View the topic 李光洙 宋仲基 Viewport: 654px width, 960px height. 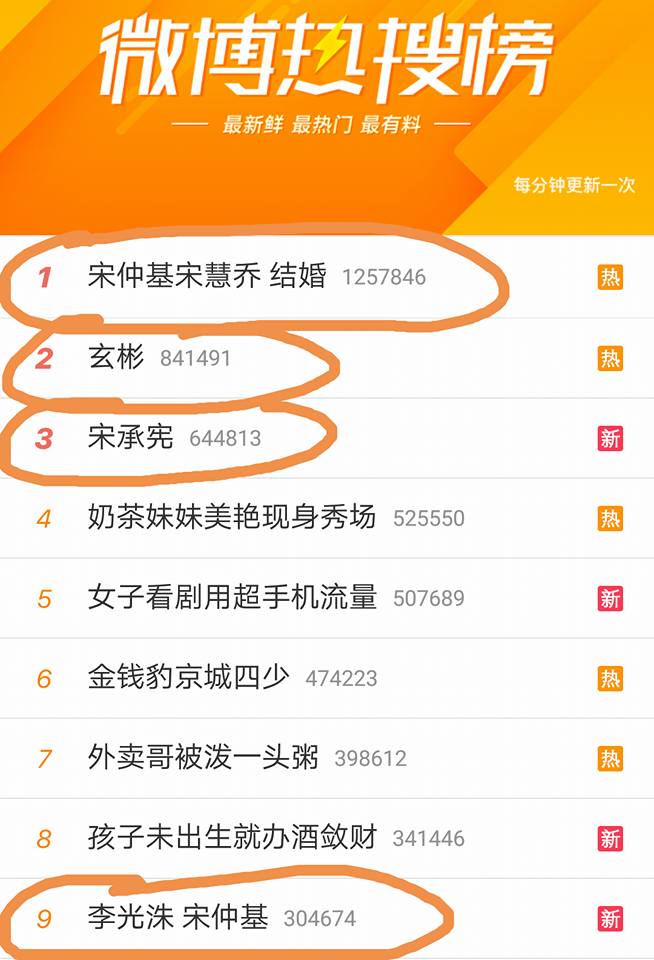pos(177,917)
